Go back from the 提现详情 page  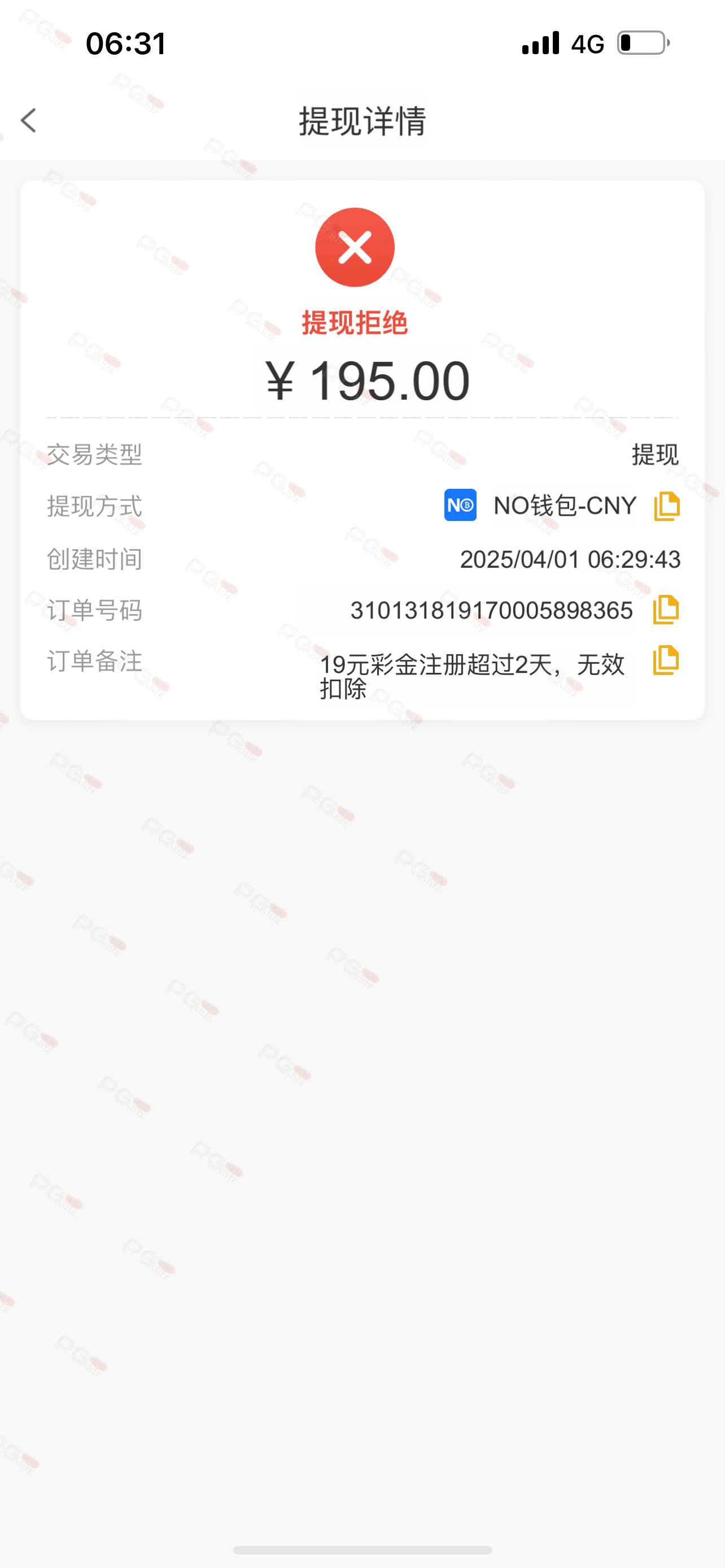[x=29, y=121]
